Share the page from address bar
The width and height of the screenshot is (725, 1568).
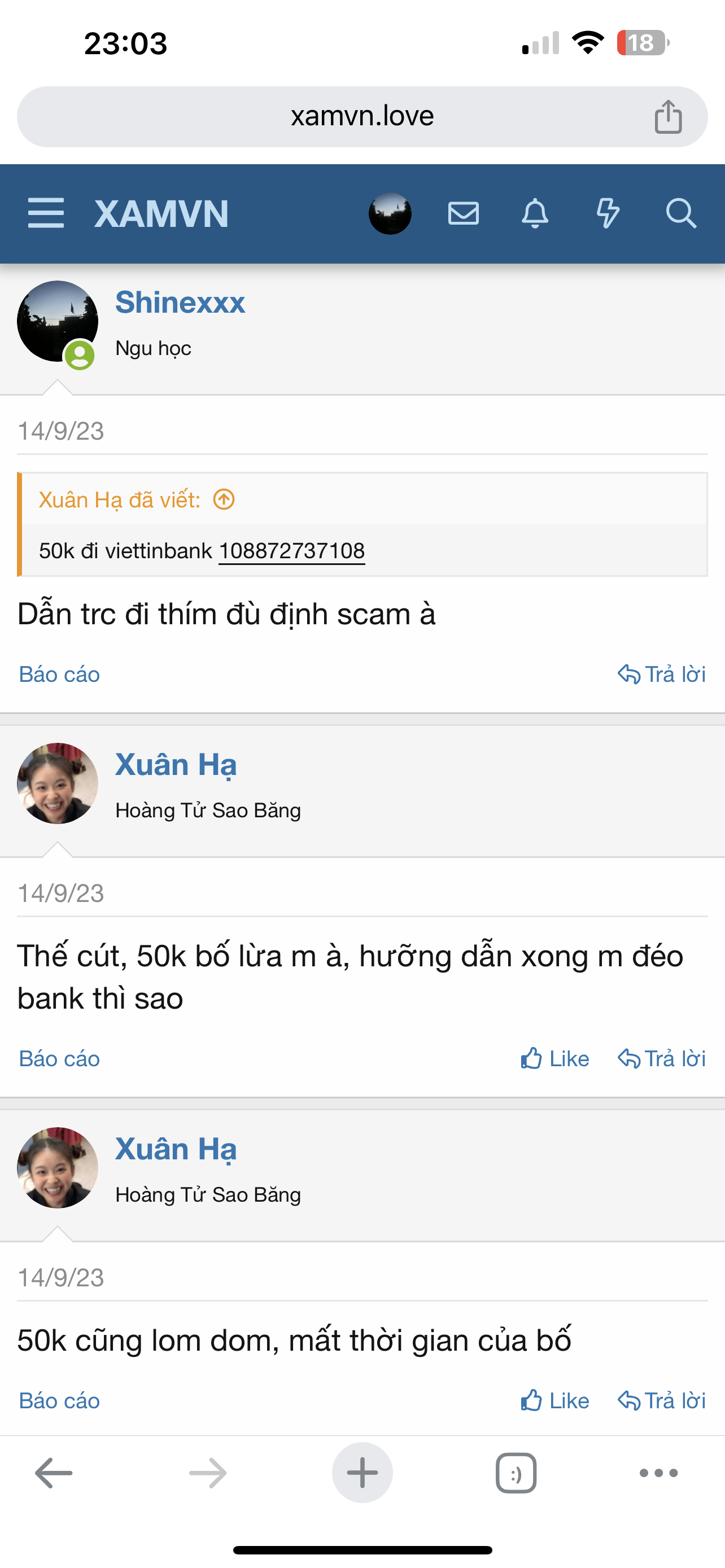click(668, 116)
